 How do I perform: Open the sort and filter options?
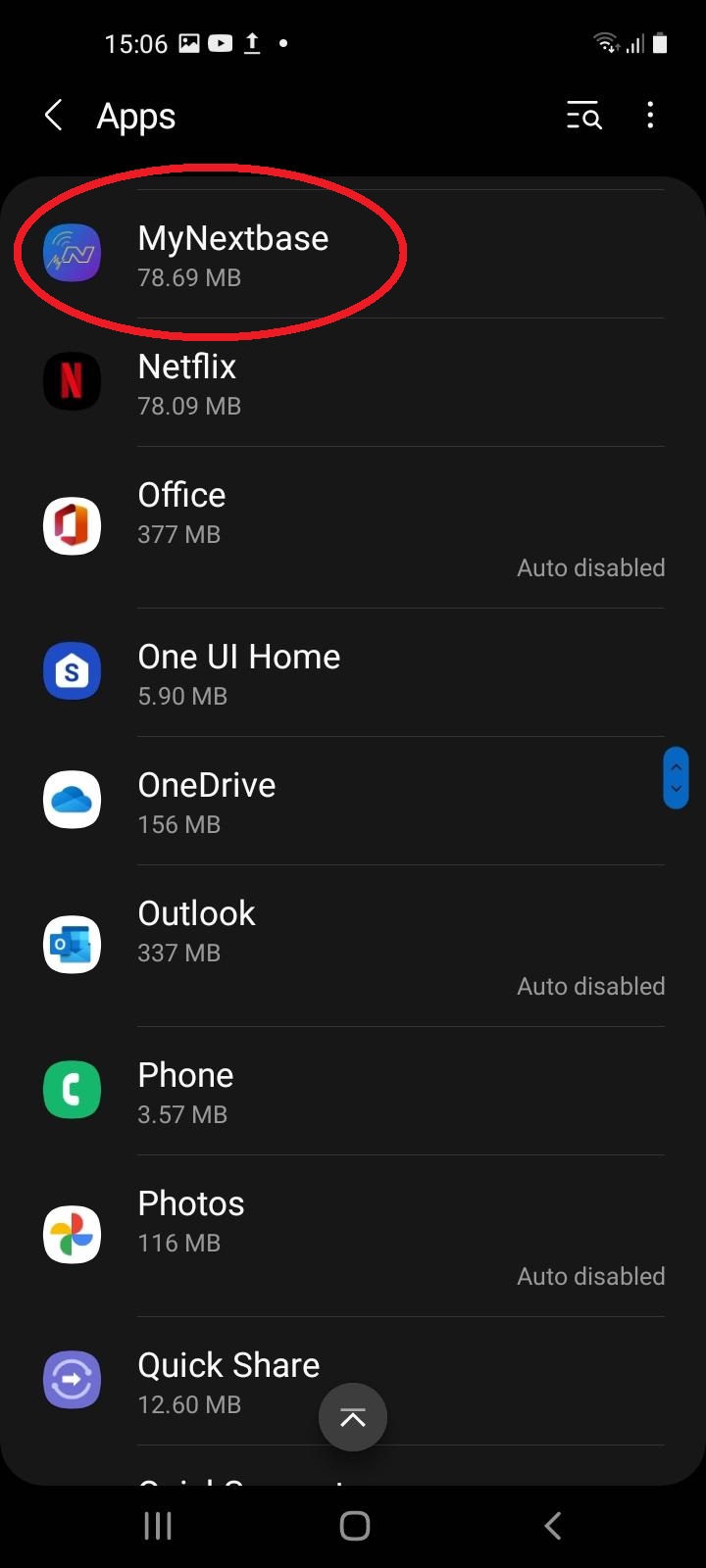[582, 116]
